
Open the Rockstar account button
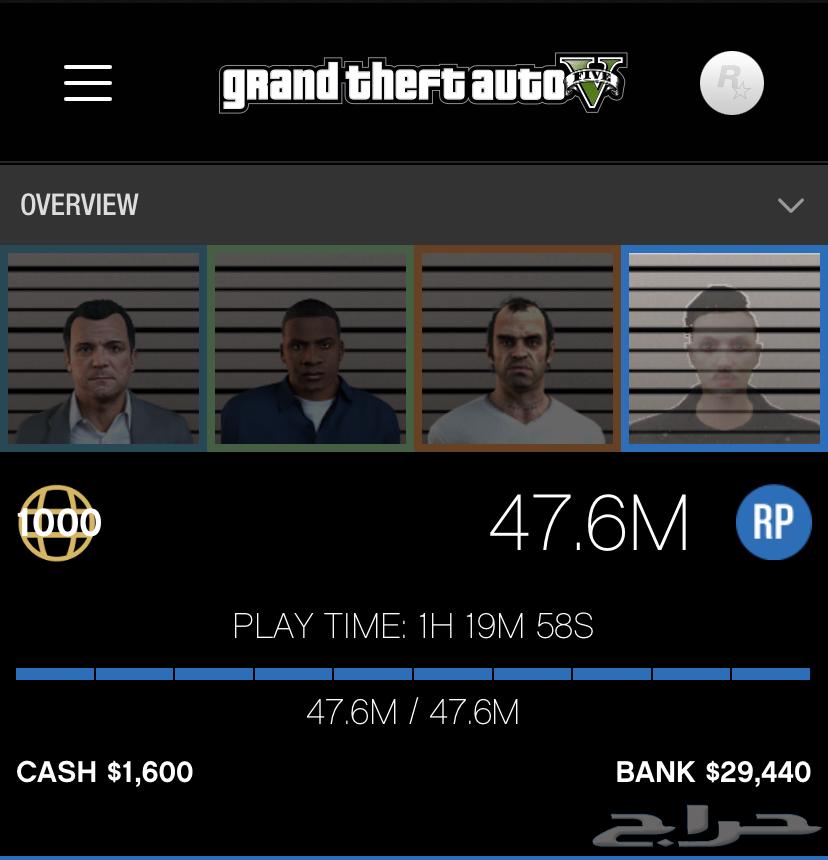pyautogui.click(x=731, y=83)
